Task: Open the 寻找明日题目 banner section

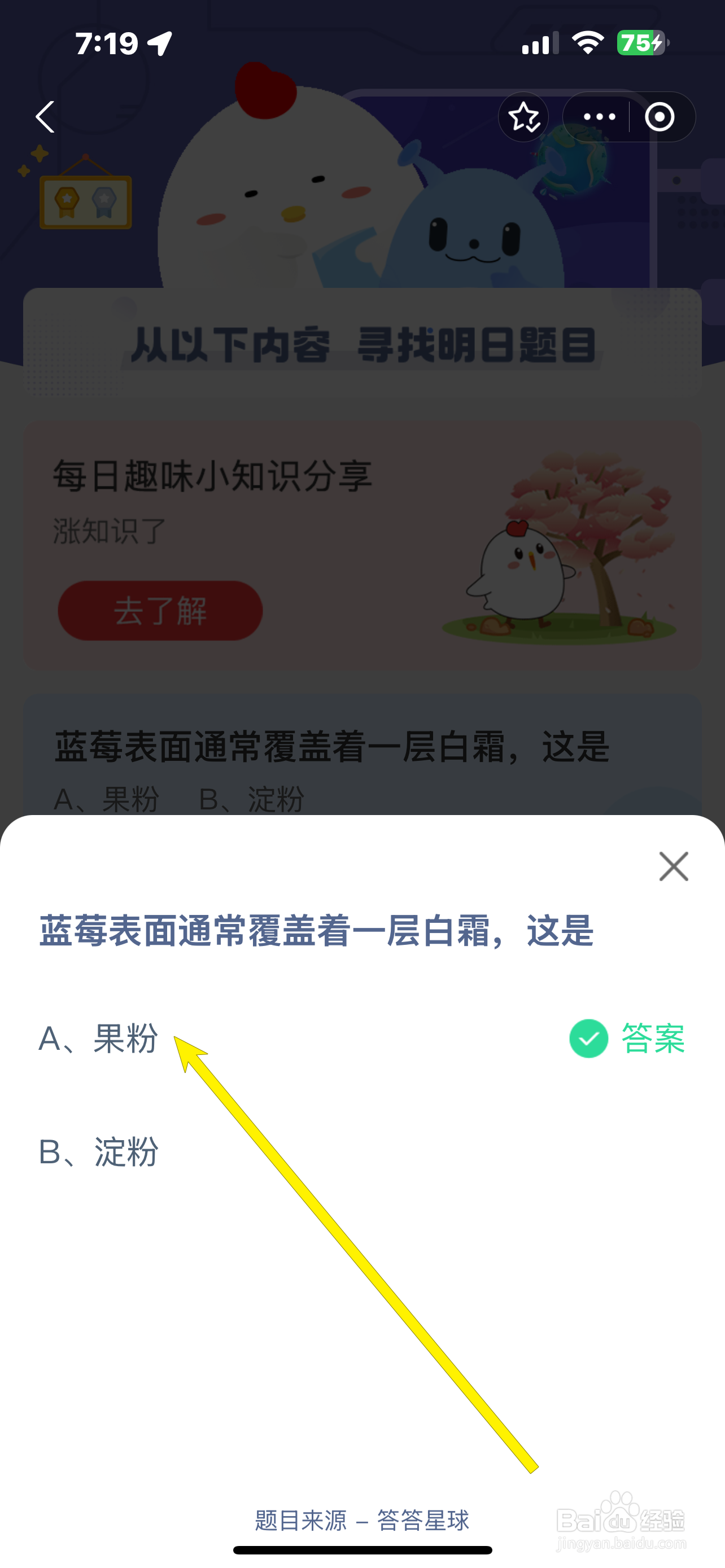Action: coord(362,344)
